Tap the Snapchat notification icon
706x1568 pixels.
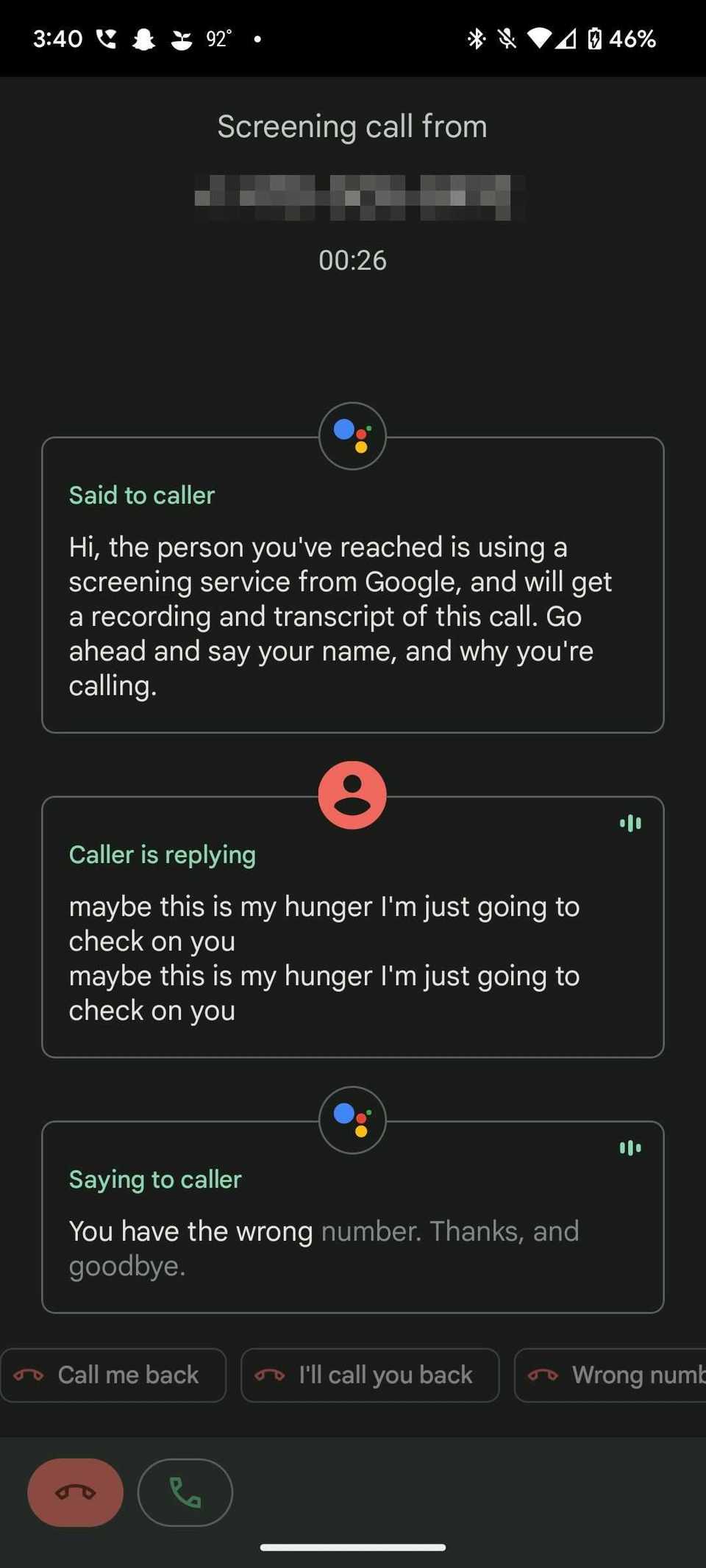[143, 38]
